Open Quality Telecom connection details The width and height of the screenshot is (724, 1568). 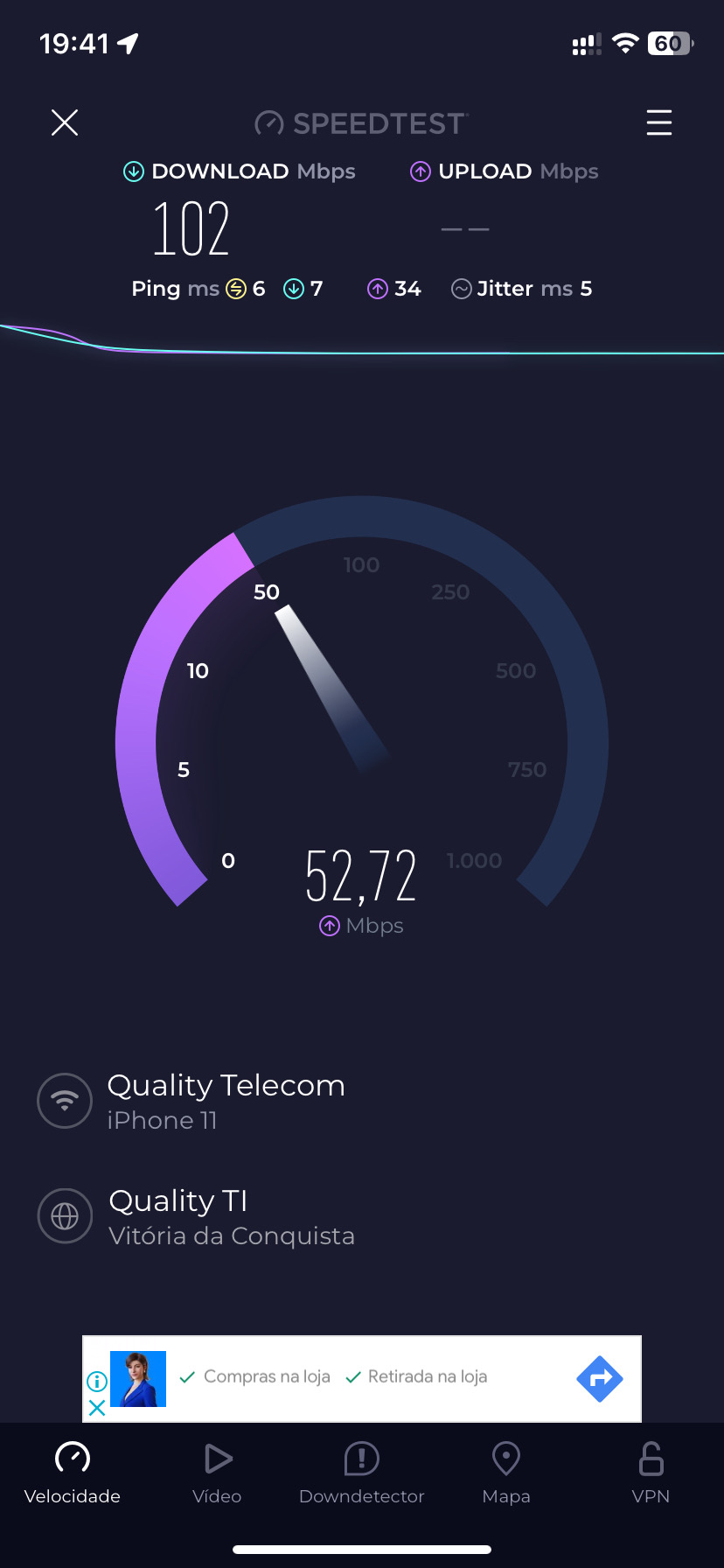pos(226,1101)
